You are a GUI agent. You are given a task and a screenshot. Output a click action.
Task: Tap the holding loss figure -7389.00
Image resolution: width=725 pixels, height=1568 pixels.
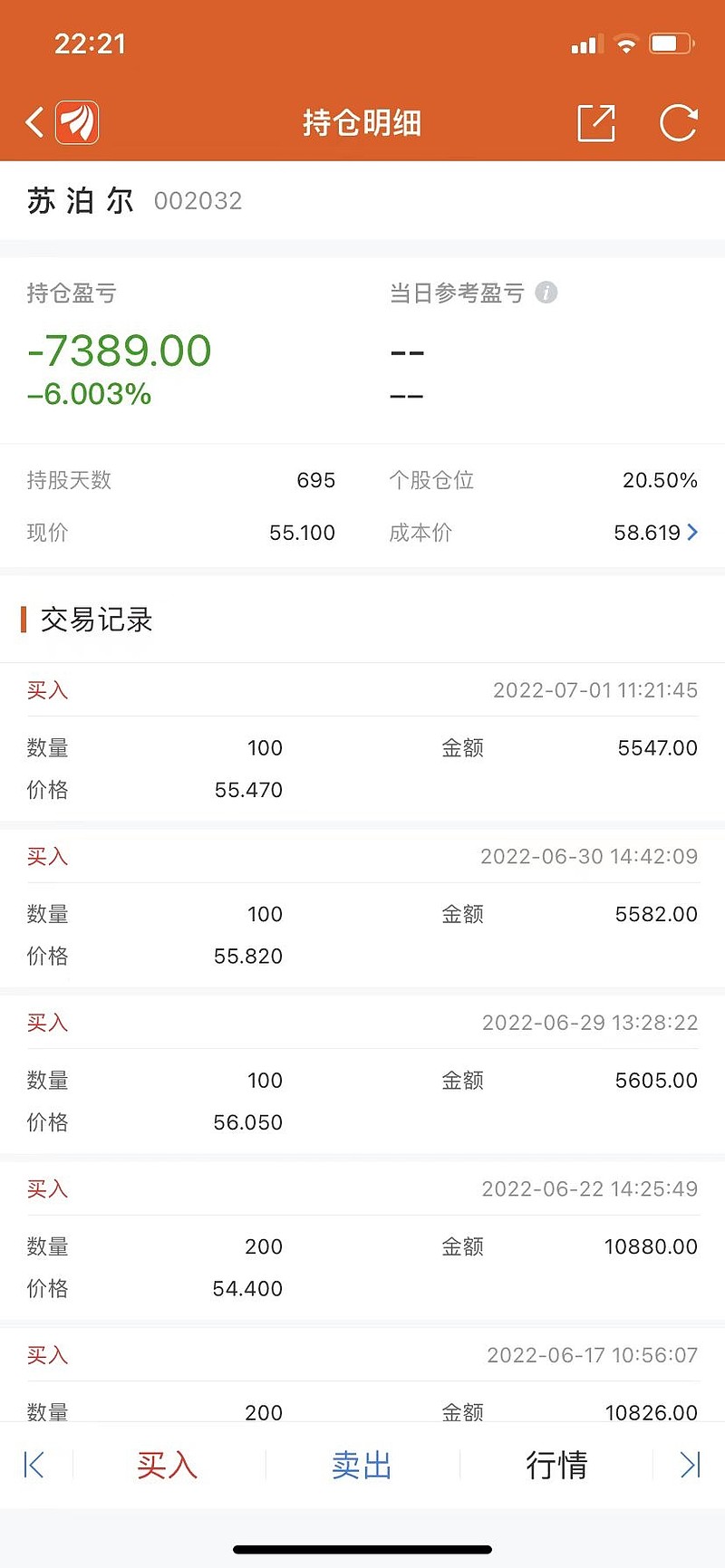[120, 351]
